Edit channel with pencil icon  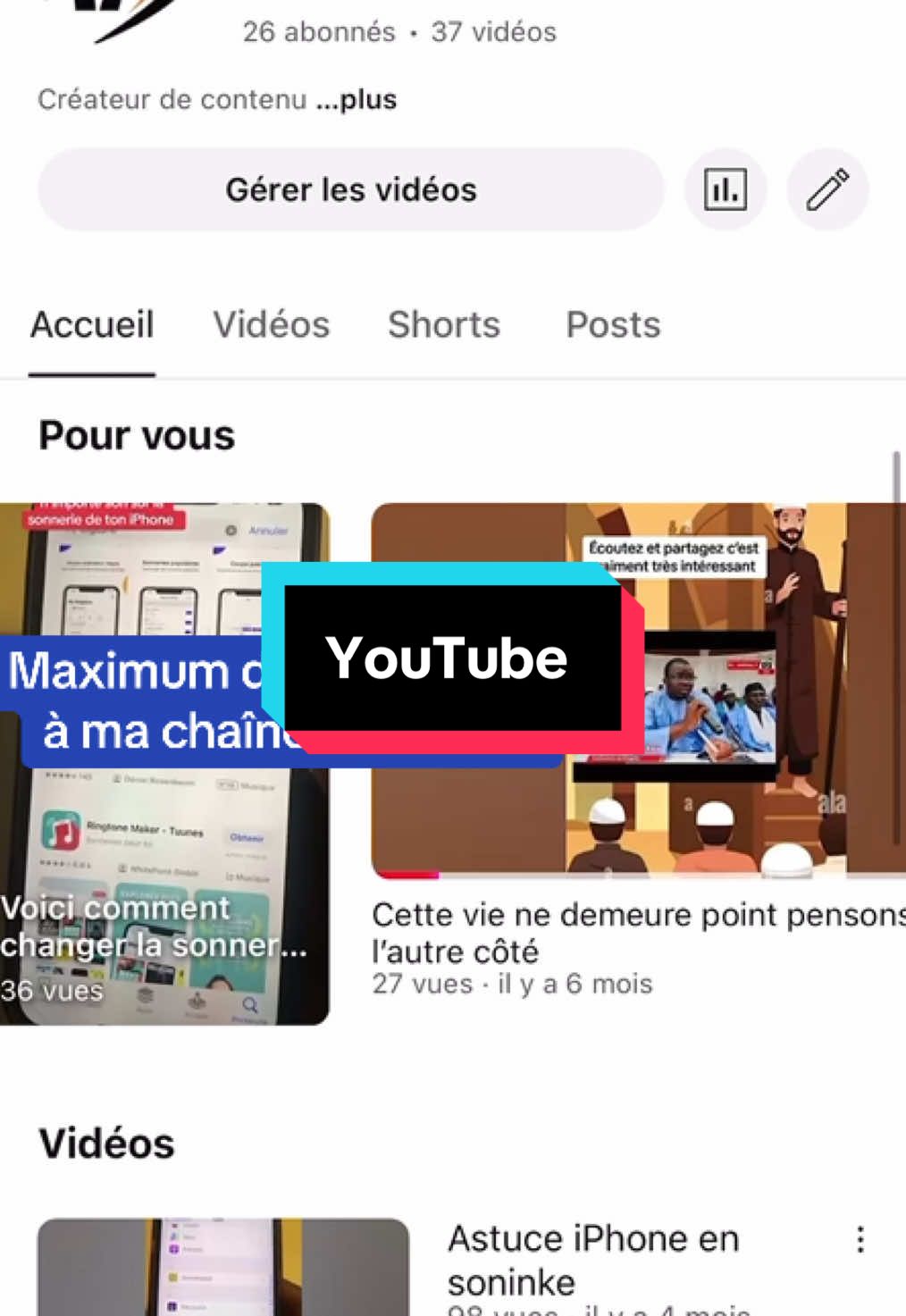[x=827, y=189]
